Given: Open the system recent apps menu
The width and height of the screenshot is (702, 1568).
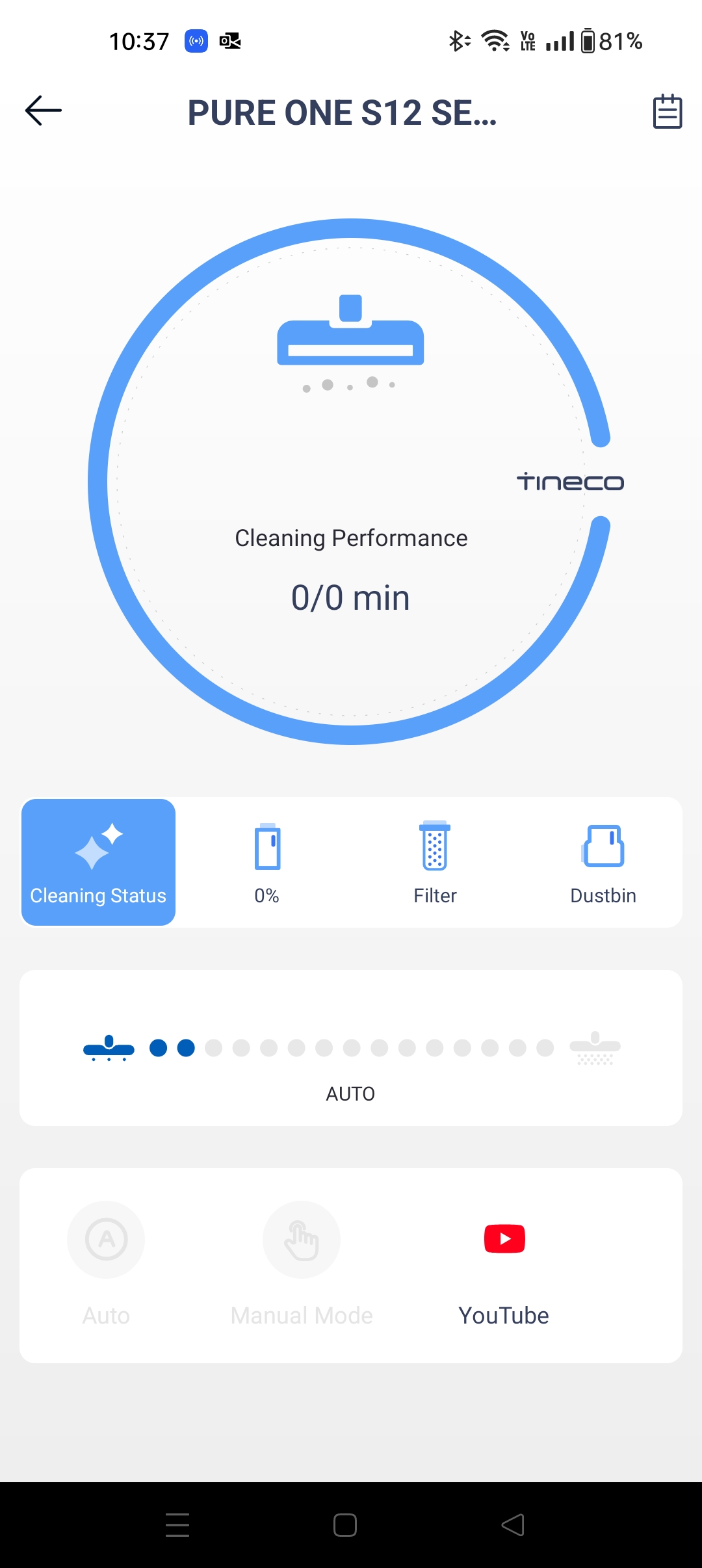Looking at the screenshot, I should point(177,1525).
